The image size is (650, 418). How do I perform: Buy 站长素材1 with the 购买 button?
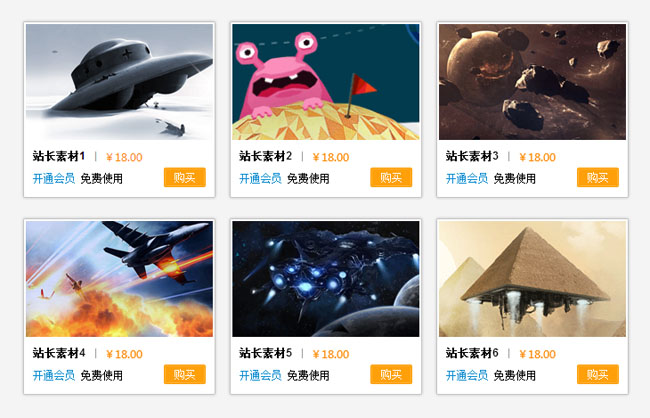tap(184, 178)
